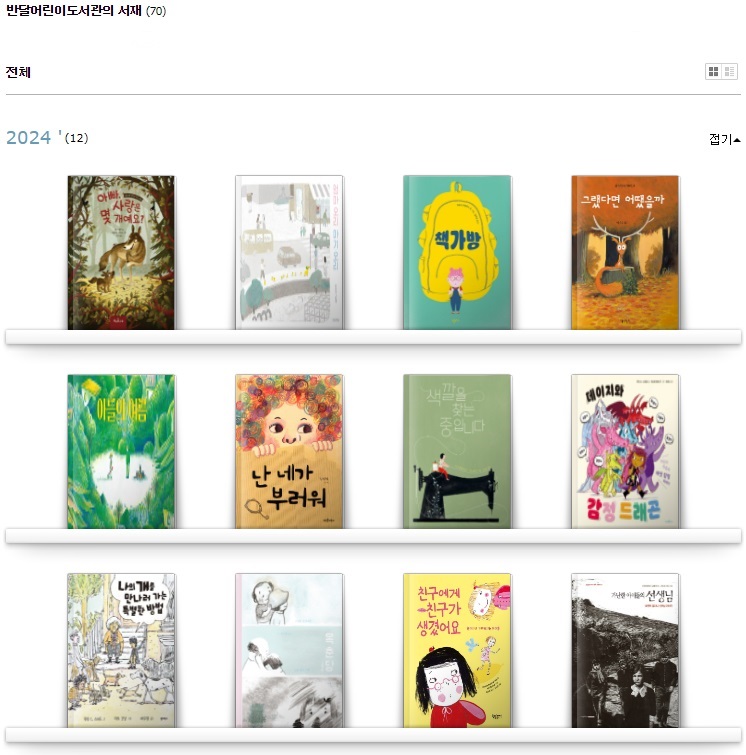This screenshot has width=746, height=755.
Task: Switch to grid view icon
Action: coord(713,71)
